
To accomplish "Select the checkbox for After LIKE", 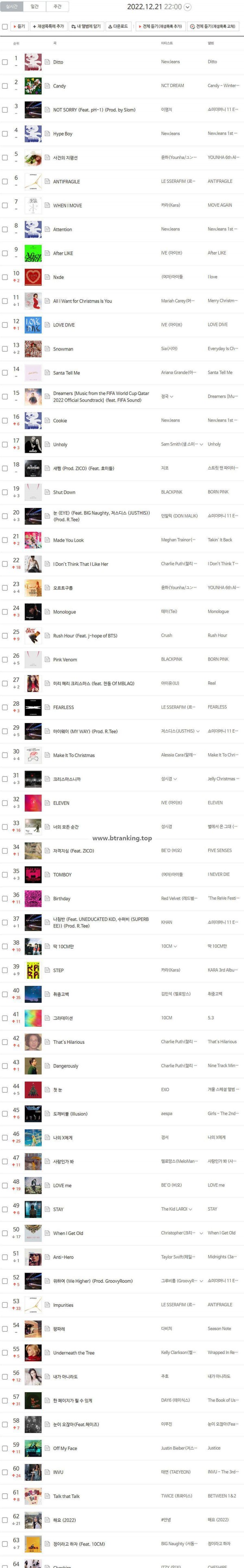I will tap(5, 253).
